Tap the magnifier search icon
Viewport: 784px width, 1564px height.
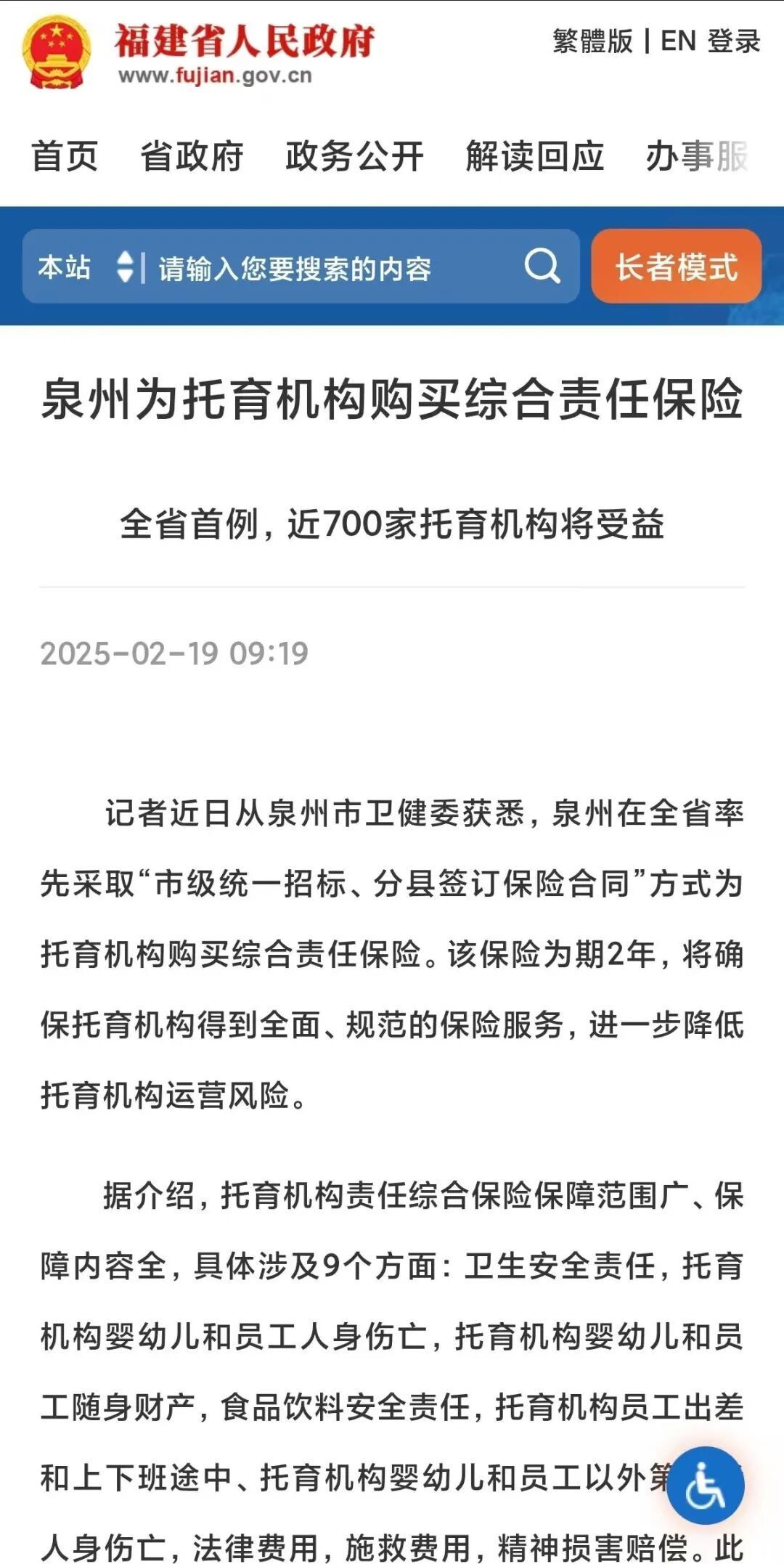point(542,266)
